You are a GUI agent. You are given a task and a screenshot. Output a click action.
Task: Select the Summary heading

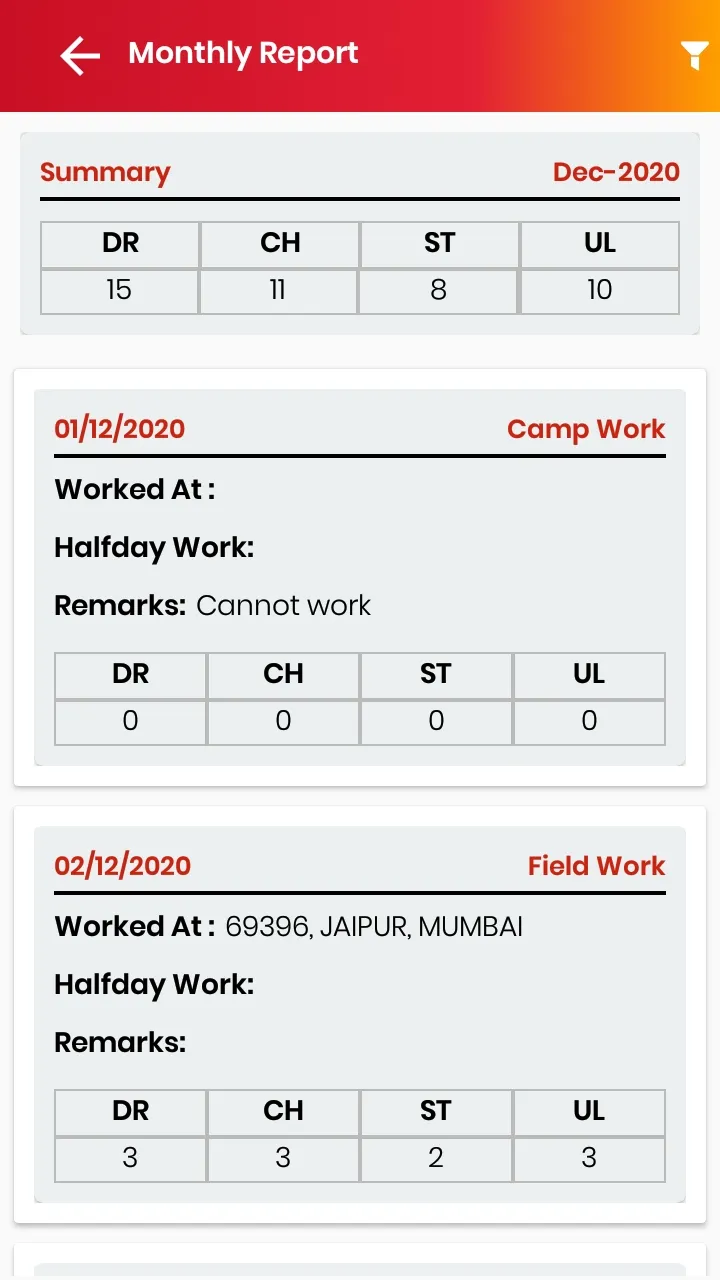105,172
